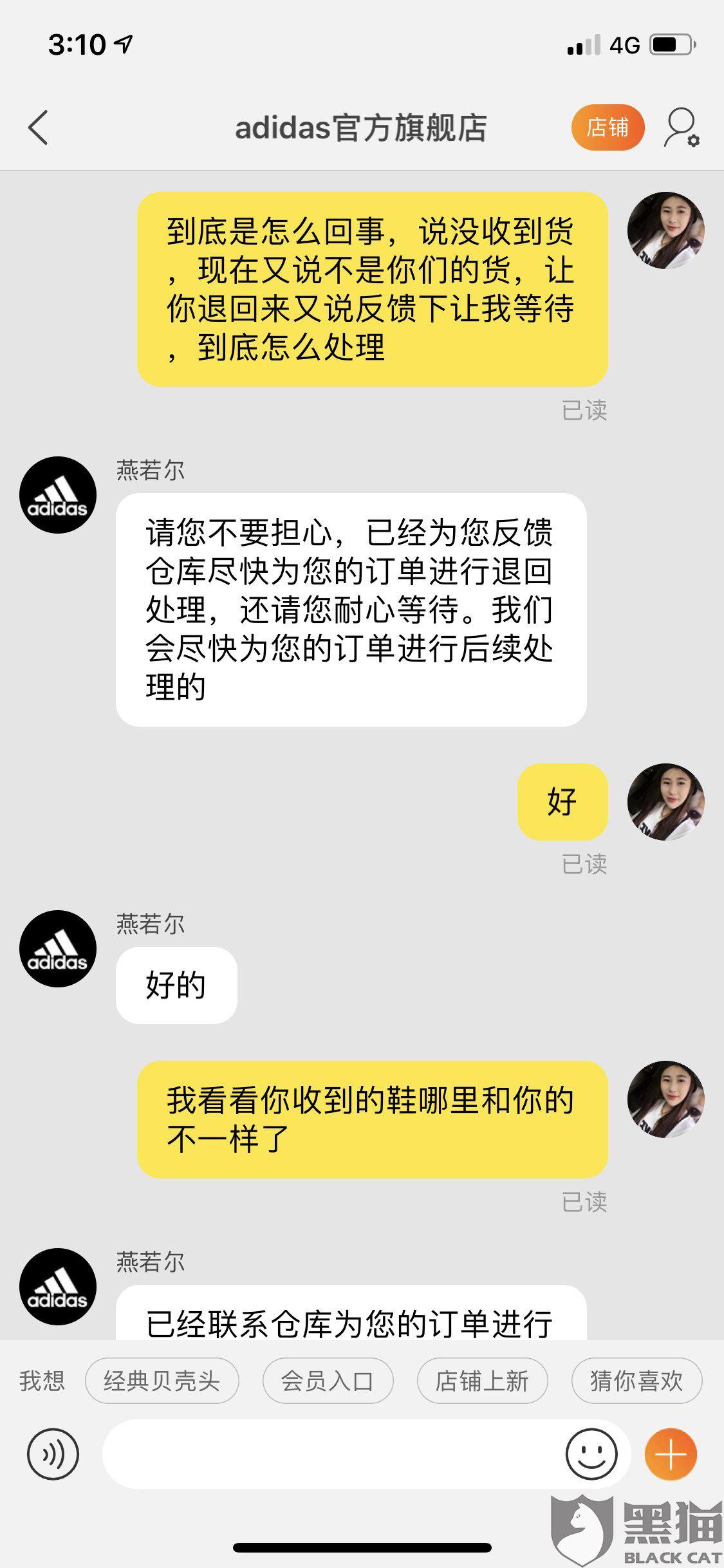Switch to voice message input

click(x=53, y=1455)
